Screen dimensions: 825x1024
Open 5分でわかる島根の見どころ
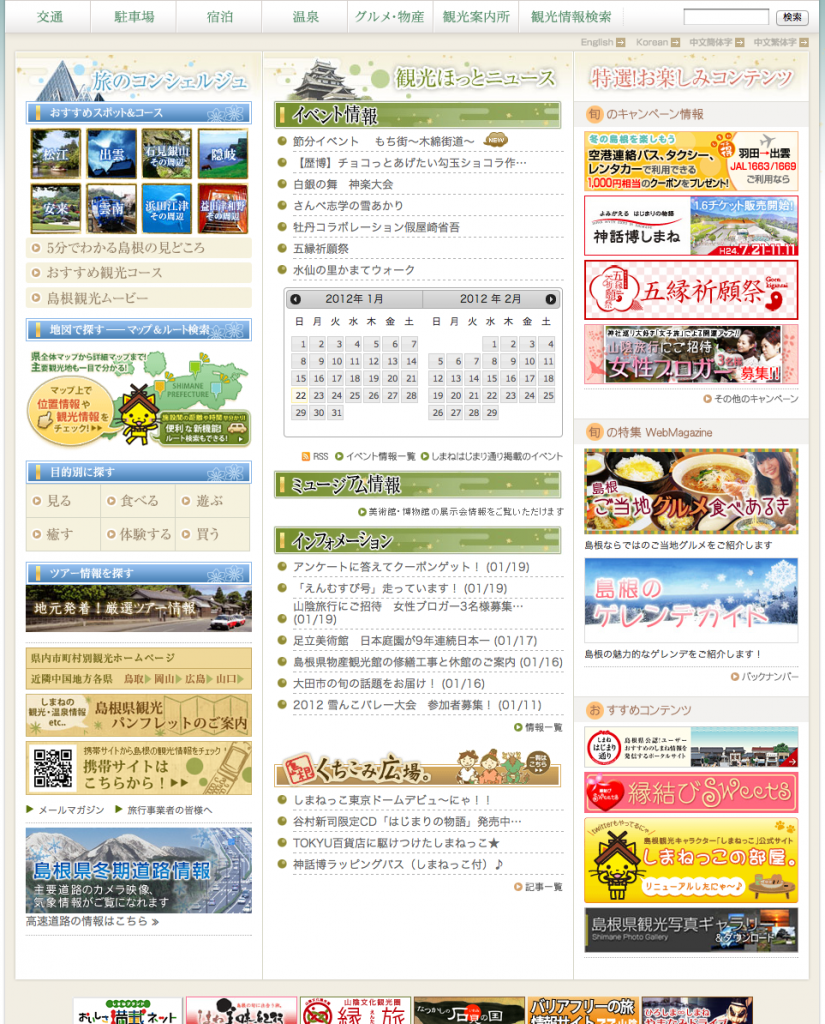coord(139,247)
